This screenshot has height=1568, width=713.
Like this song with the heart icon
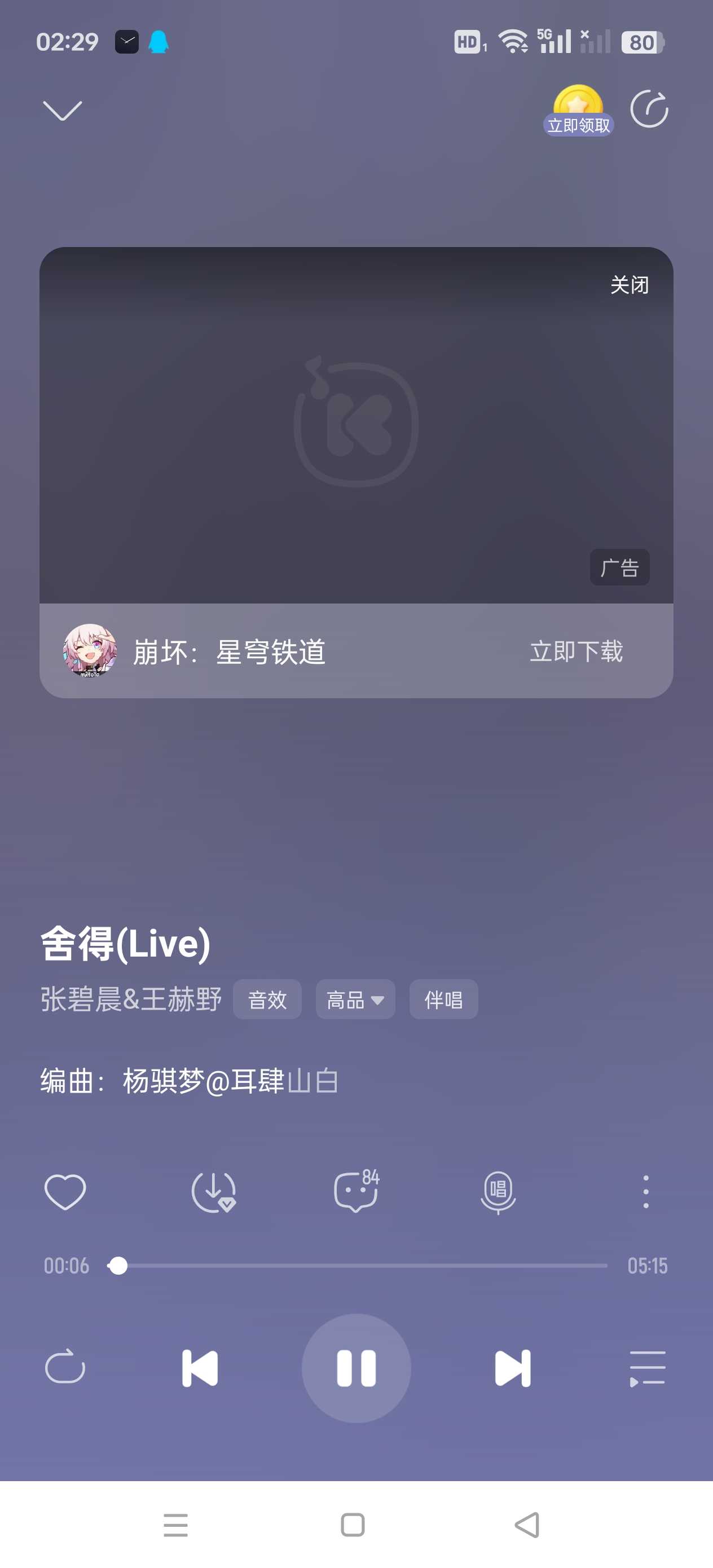[x=65, y=1191]
